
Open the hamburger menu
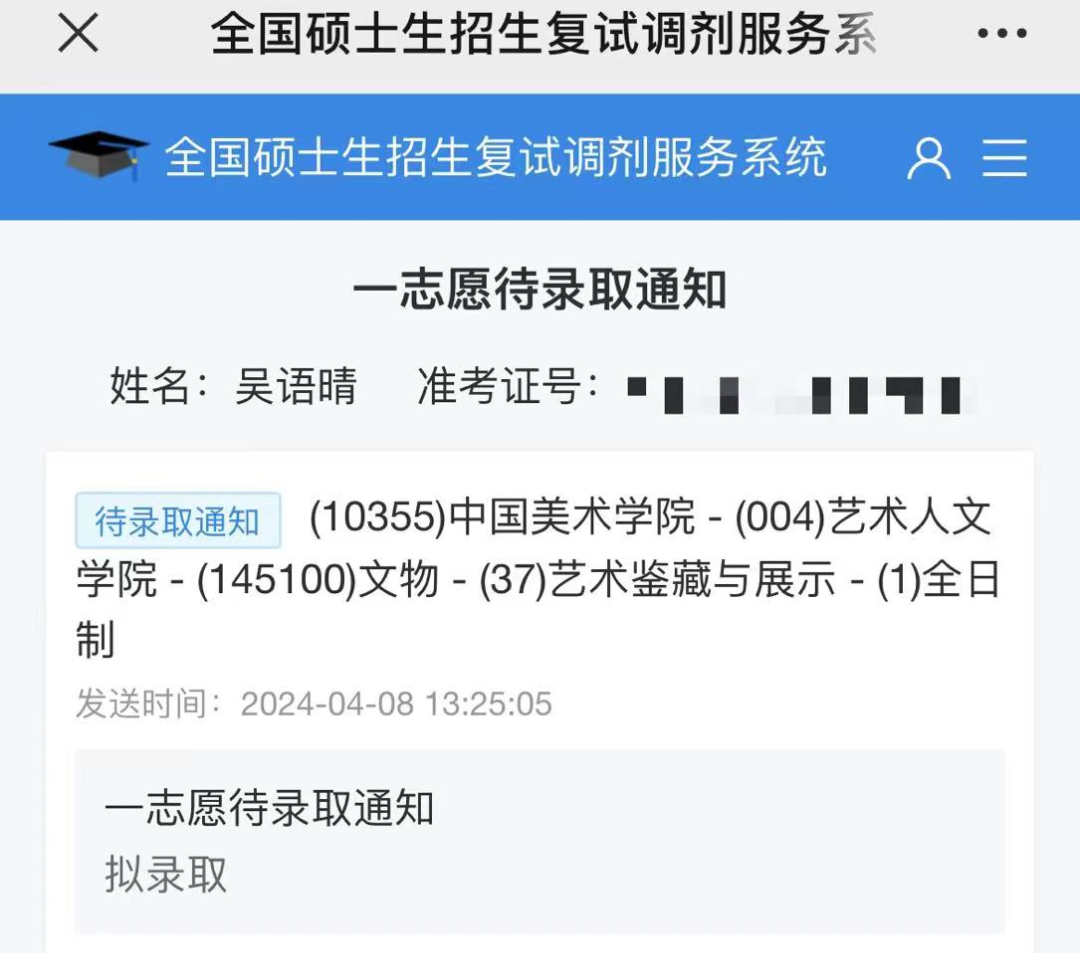[x=1005, y=158]
